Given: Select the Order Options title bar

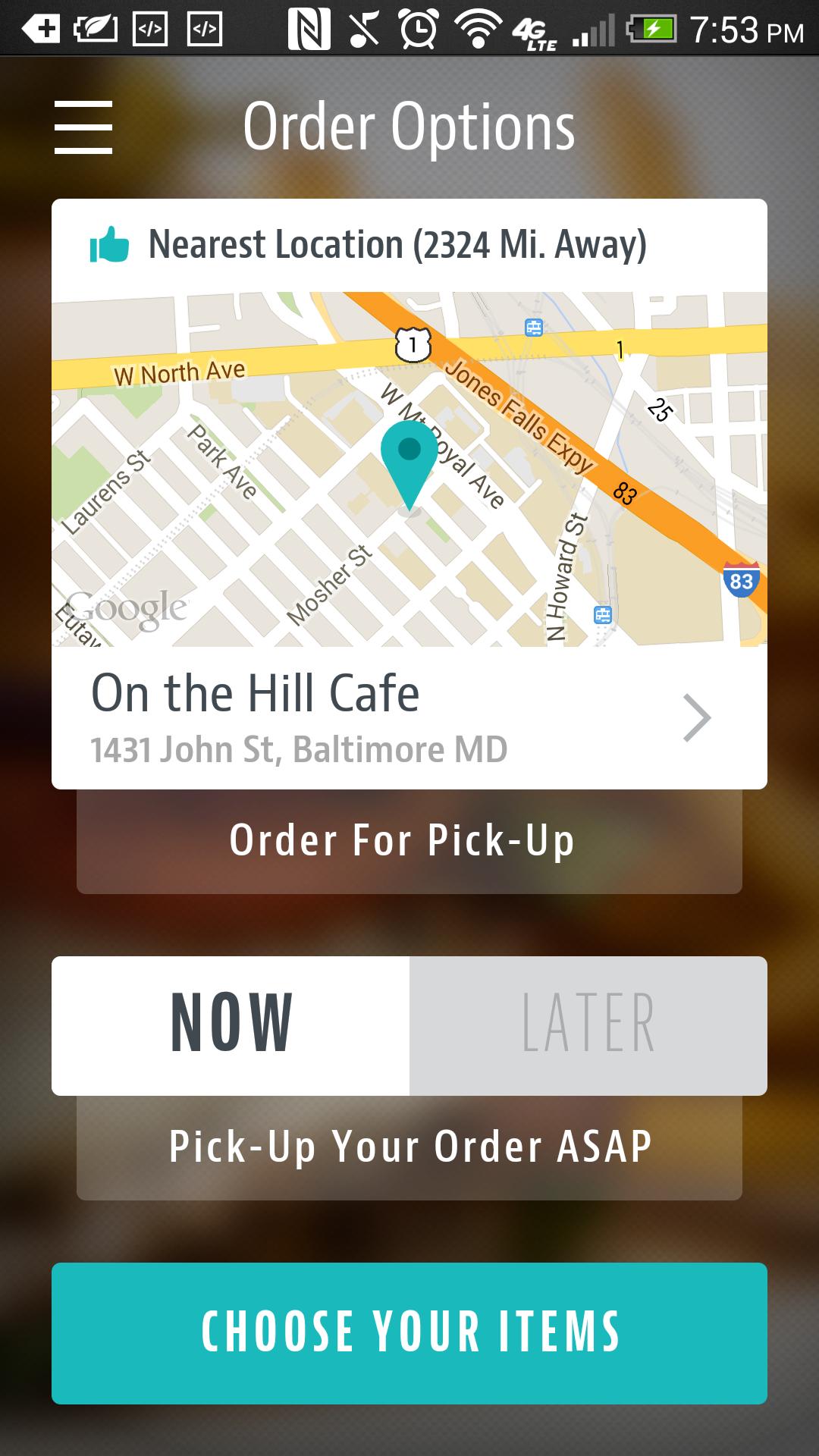Looking at the screenshot, I should [x=408, y=125].
